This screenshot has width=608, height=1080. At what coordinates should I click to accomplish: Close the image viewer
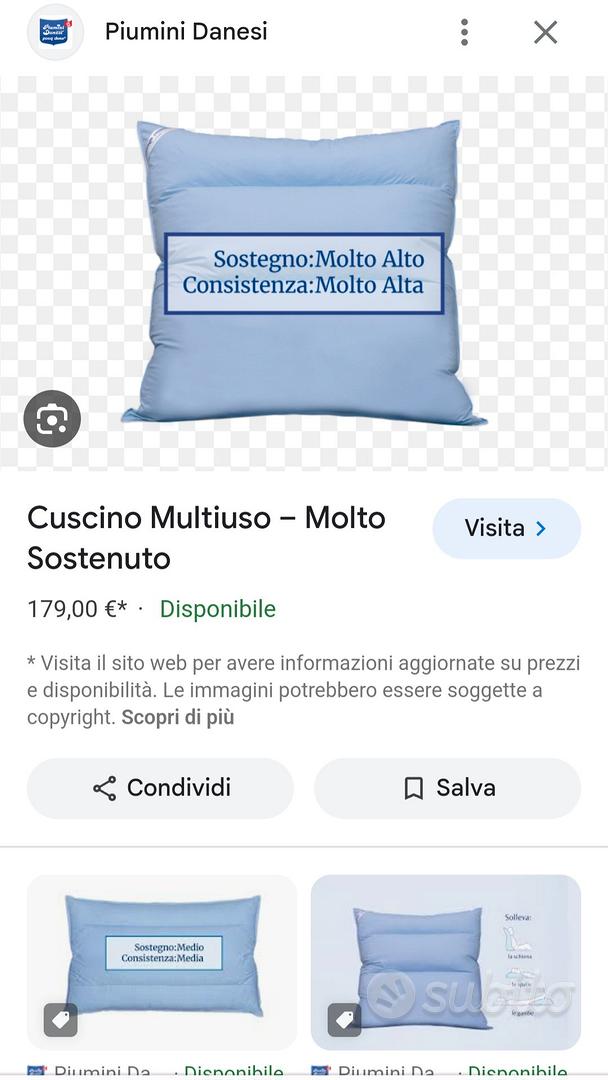pos(545,32)
